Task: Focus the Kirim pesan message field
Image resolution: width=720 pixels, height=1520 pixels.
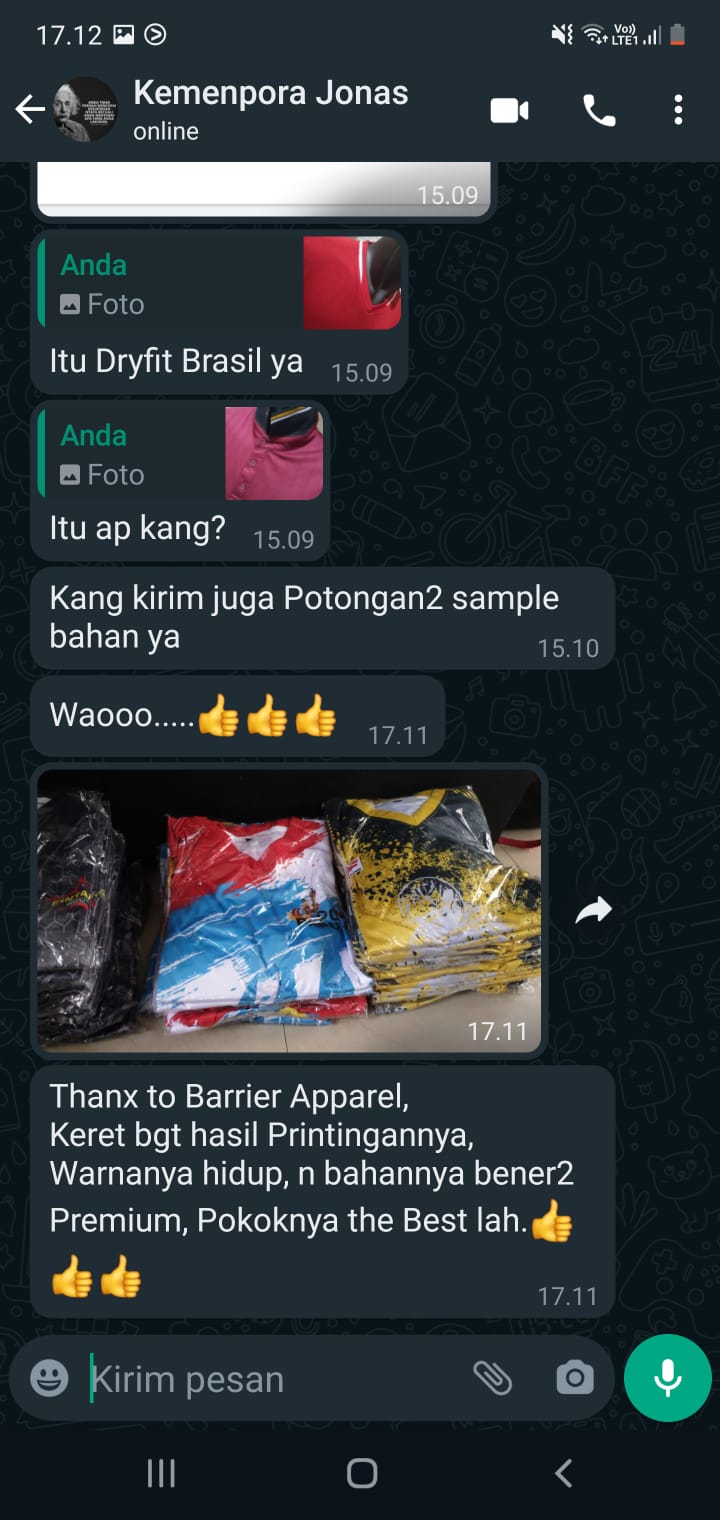Action: point(270,1379)
